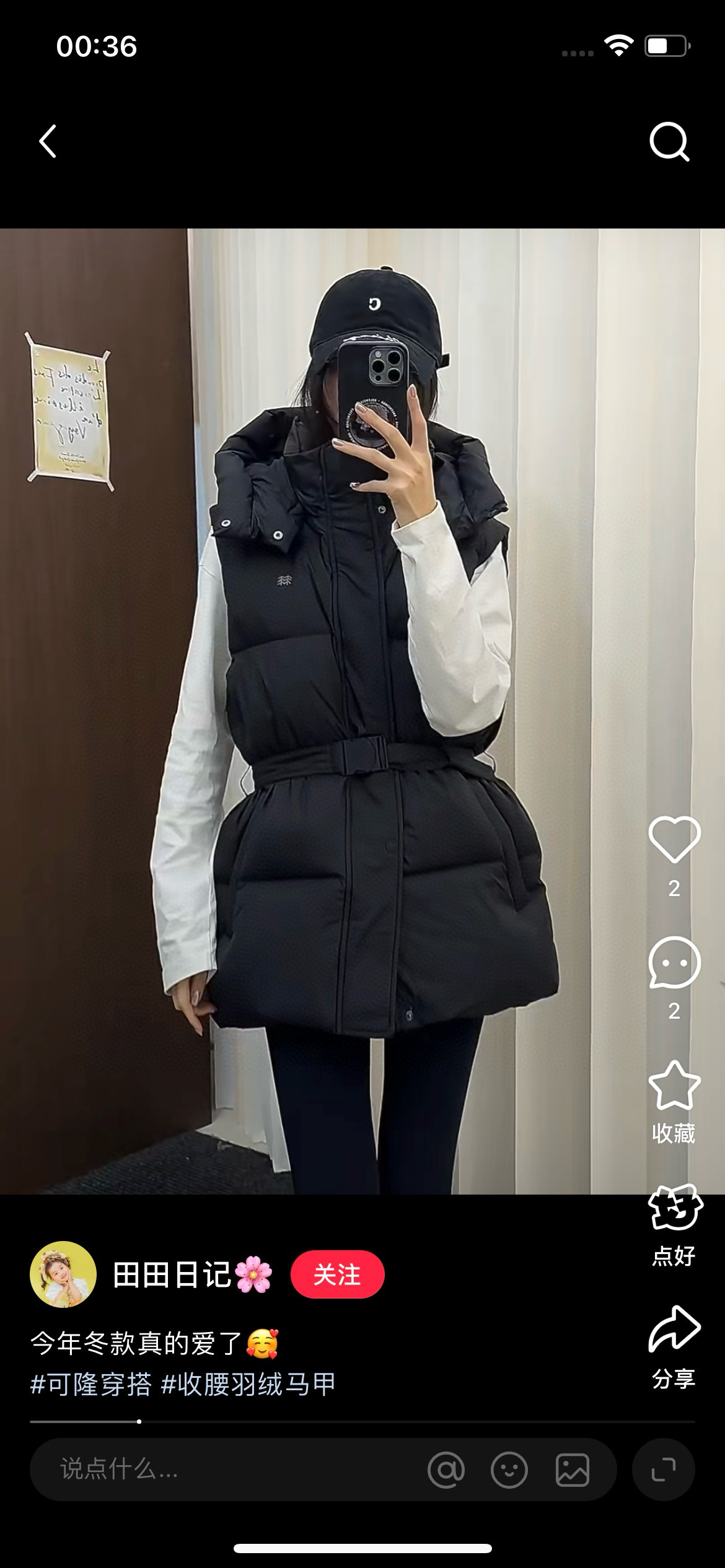
Task: Follow 田田日记 with 关注 button
Action: [337, 1274]
